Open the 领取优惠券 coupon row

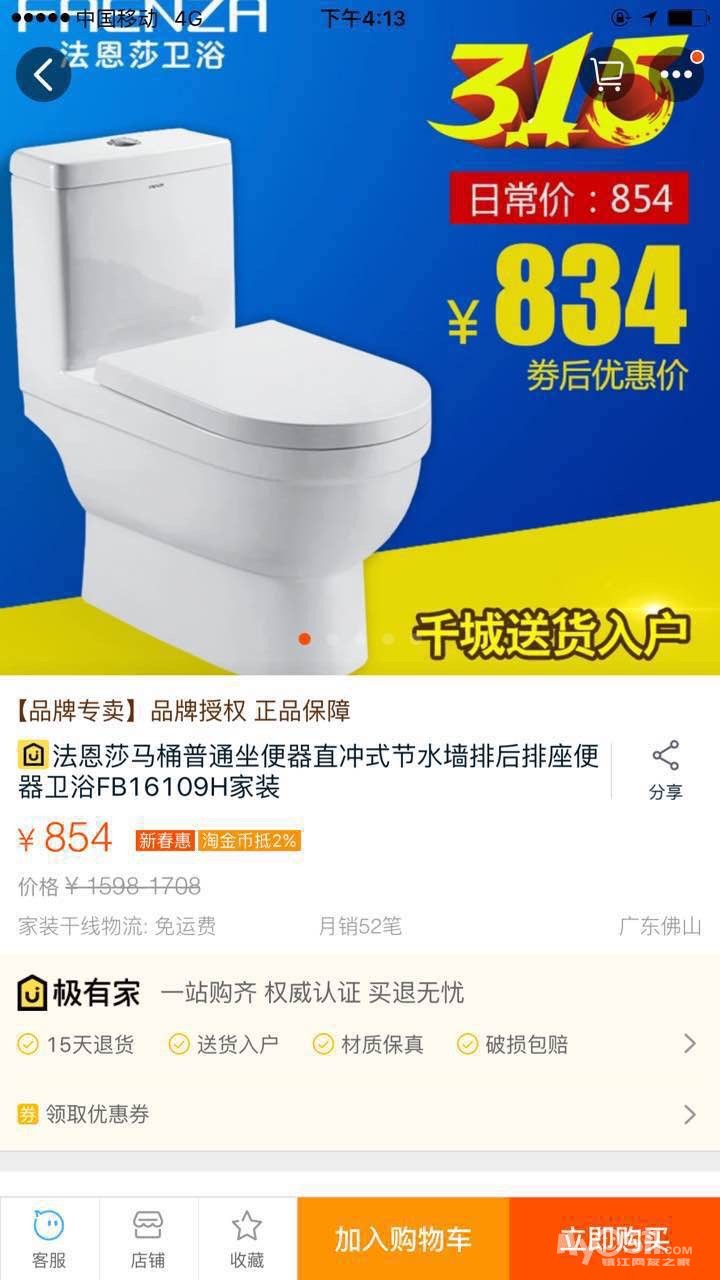[360, 1114]
